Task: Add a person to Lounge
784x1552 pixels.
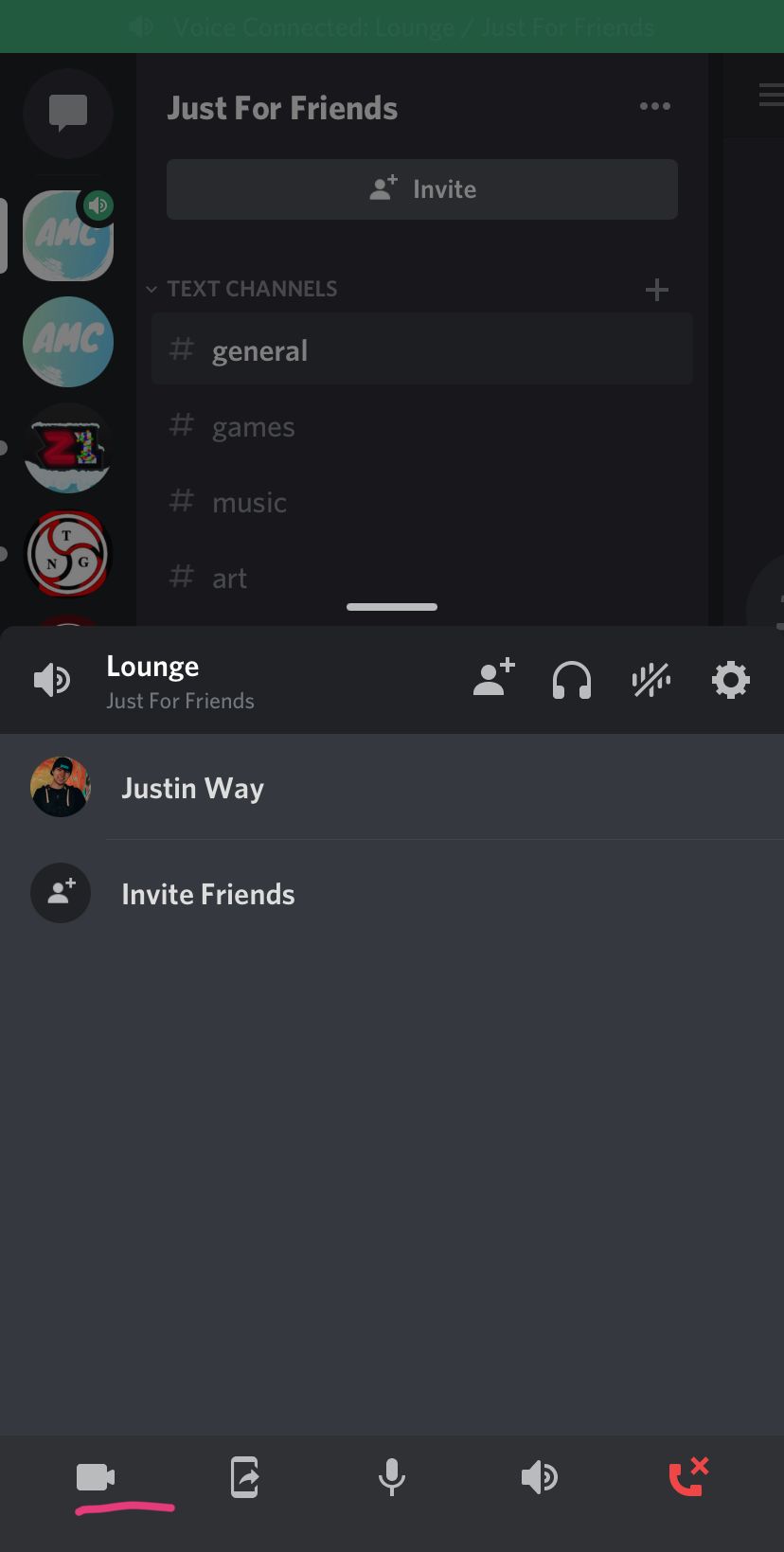Action: tap(493, 678)
